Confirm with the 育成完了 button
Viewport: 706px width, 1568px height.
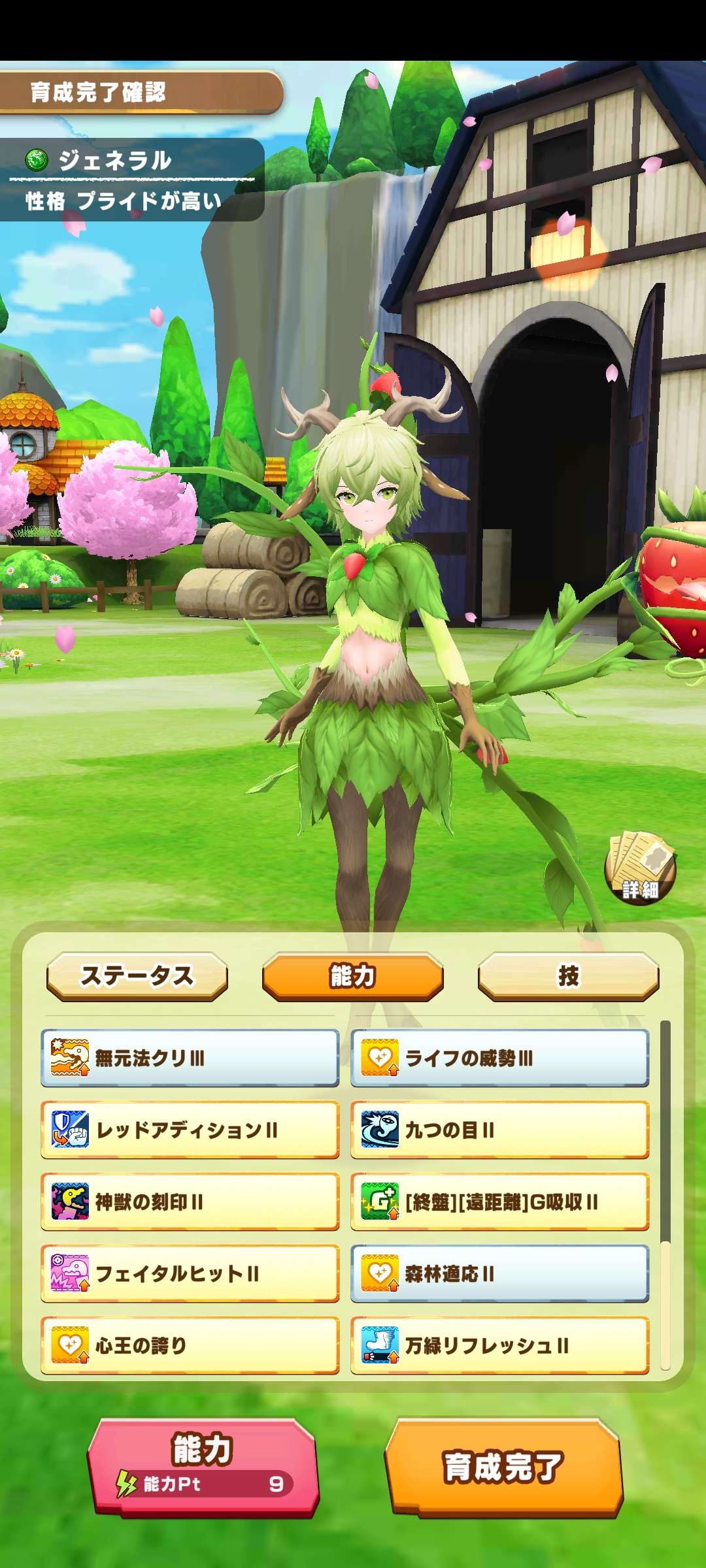(x=503, y=1467)
